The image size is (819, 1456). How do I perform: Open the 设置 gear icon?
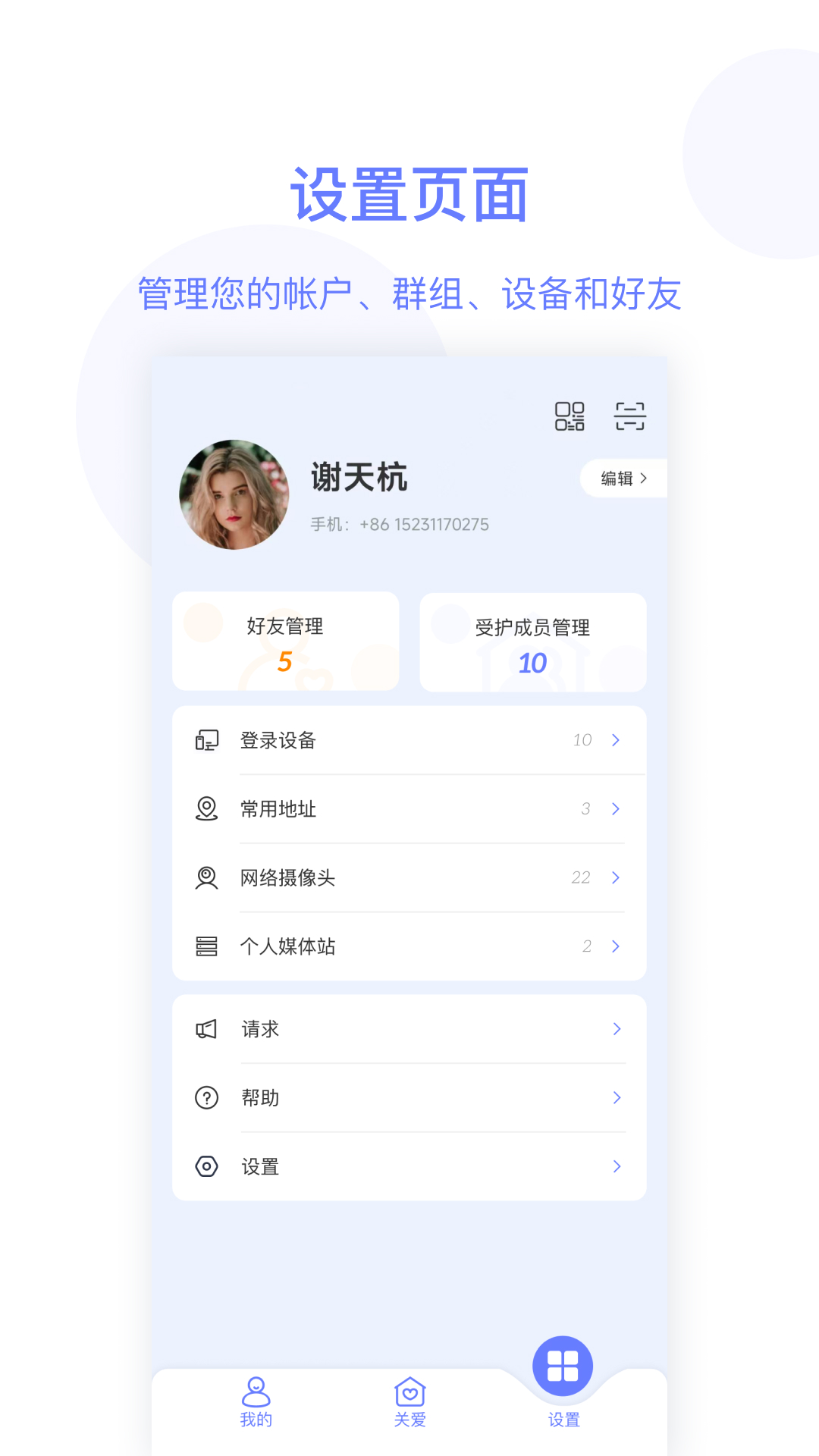(x=206, y=1166)
